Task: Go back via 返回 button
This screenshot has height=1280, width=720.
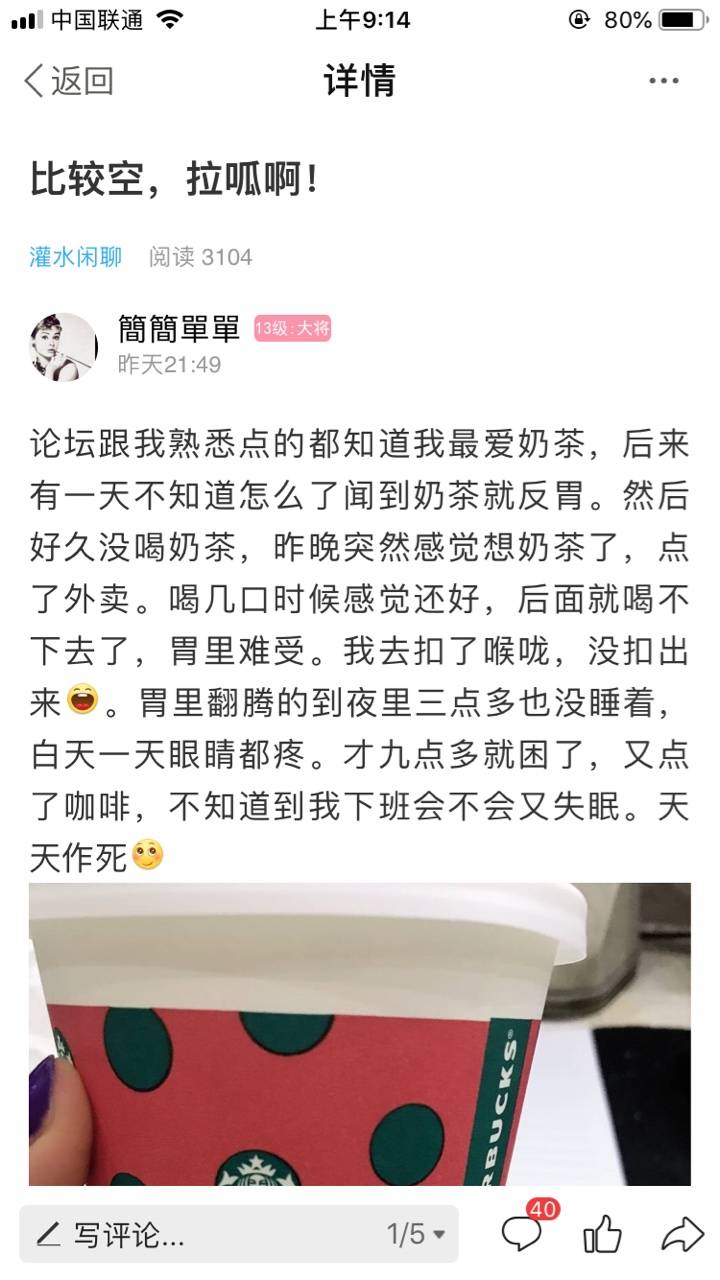Action: [x=68, y=81]
